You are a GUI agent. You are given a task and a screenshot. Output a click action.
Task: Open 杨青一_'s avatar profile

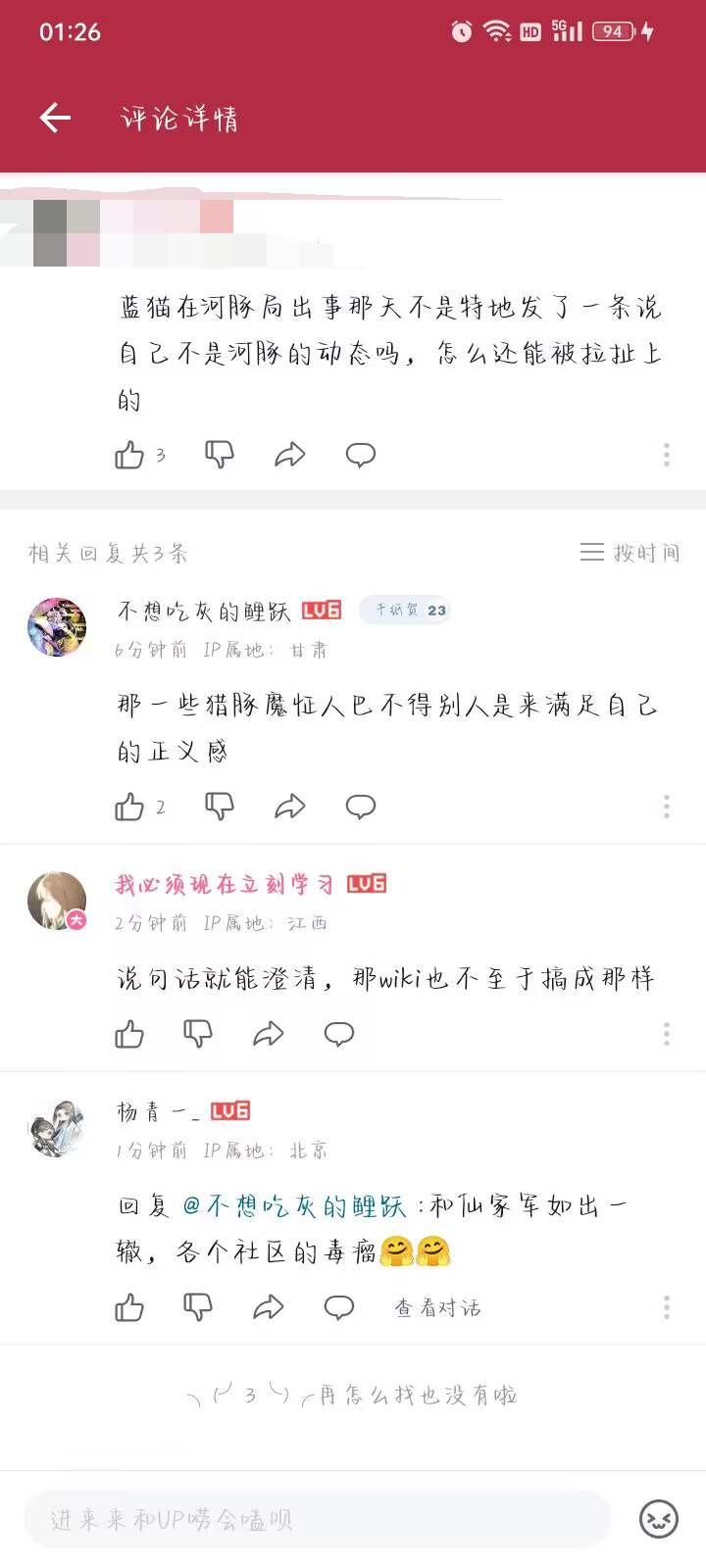tap(57, 1128)
